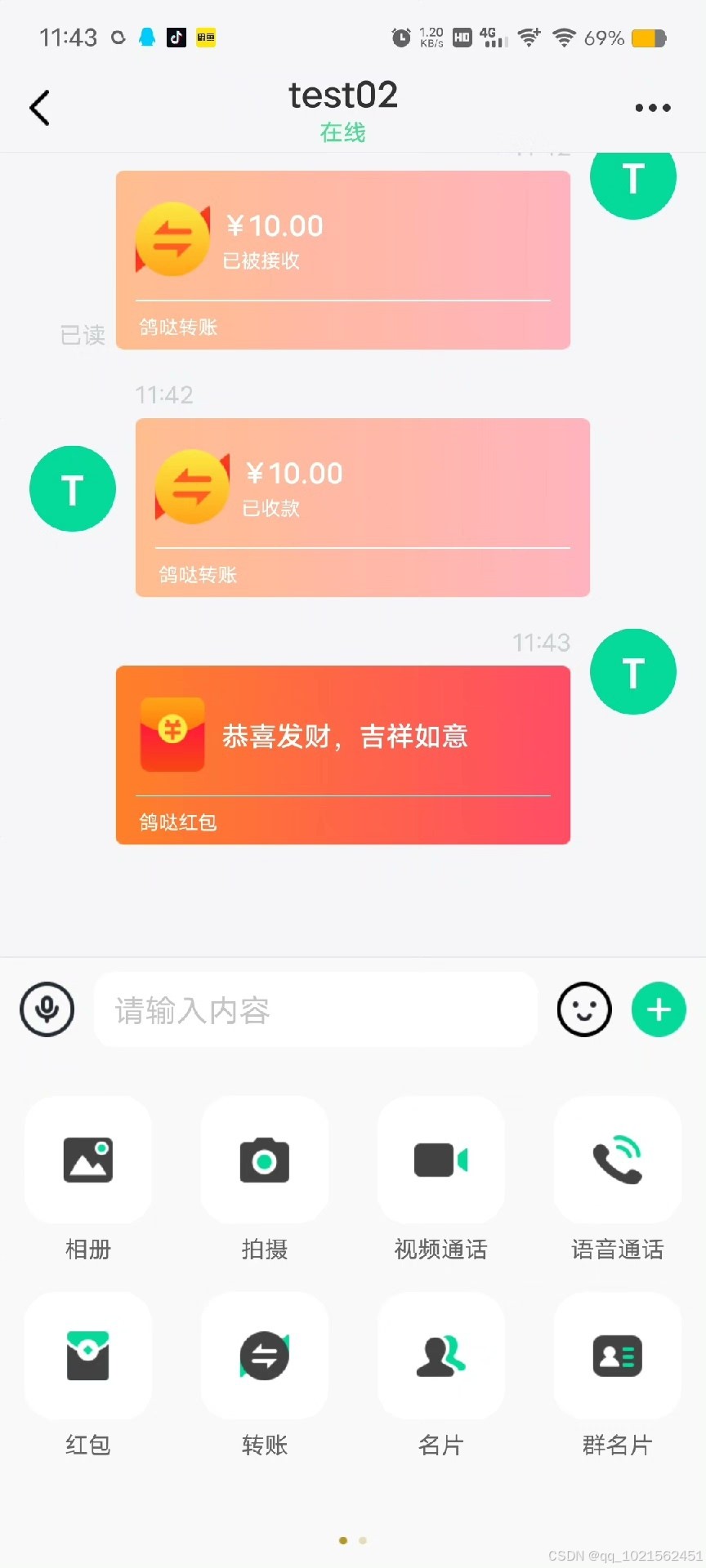Send a 红包 red packet
The width and height of the screenshot is (706, 1568).
pos(88,1356)
